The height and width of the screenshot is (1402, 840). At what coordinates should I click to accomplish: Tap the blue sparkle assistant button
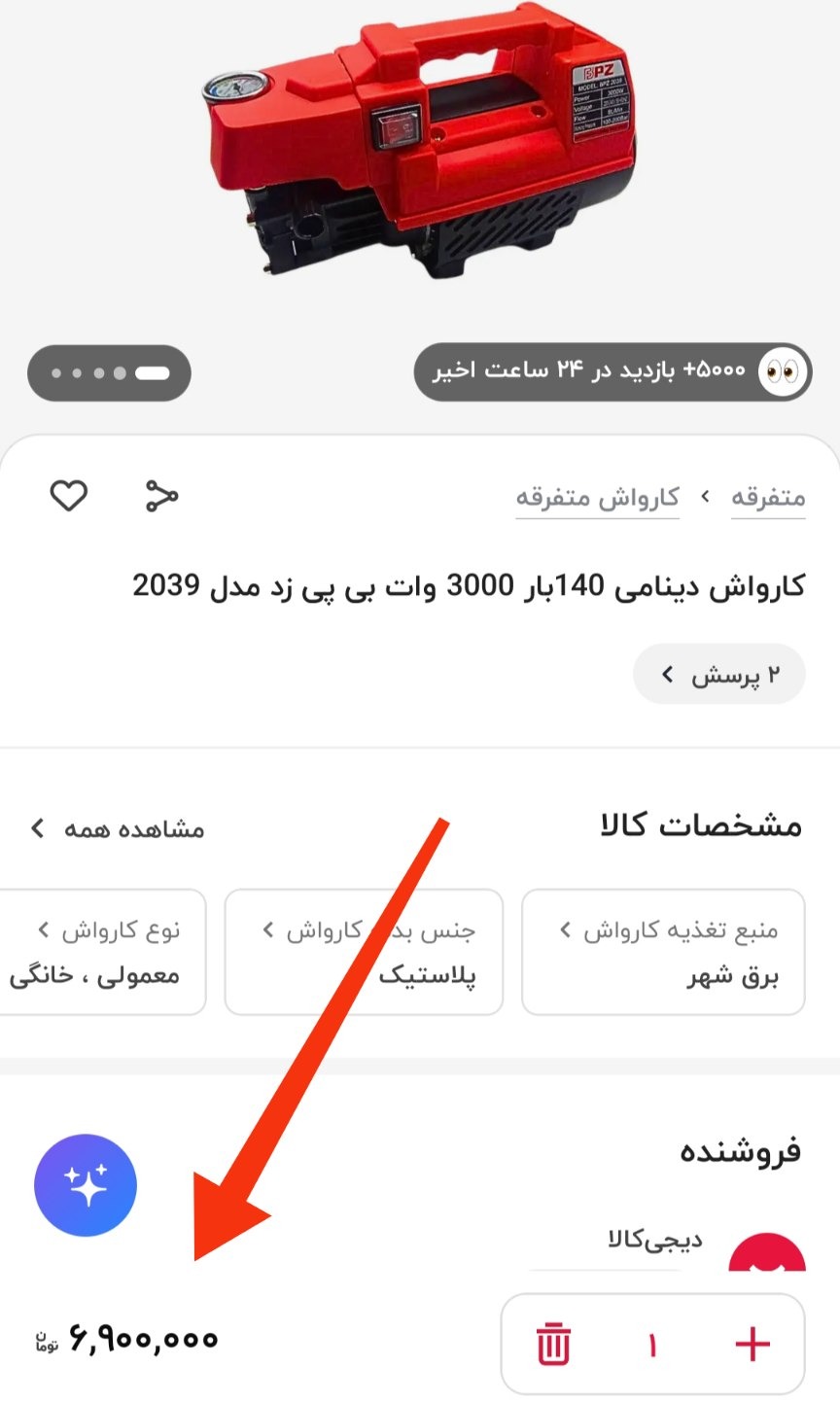[86, 1185]
